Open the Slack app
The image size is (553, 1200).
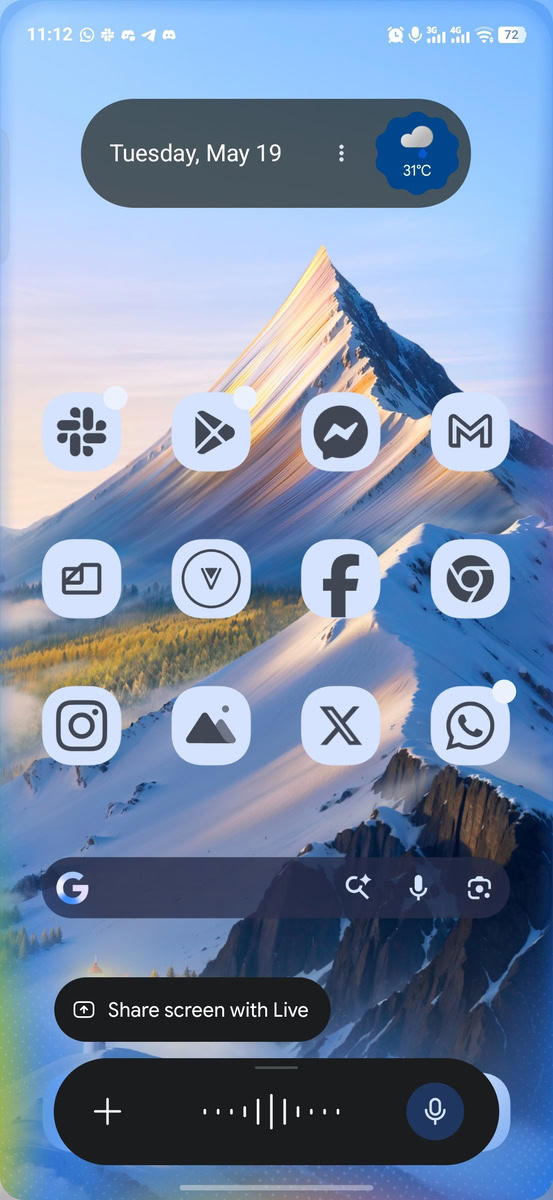point(82,432)
